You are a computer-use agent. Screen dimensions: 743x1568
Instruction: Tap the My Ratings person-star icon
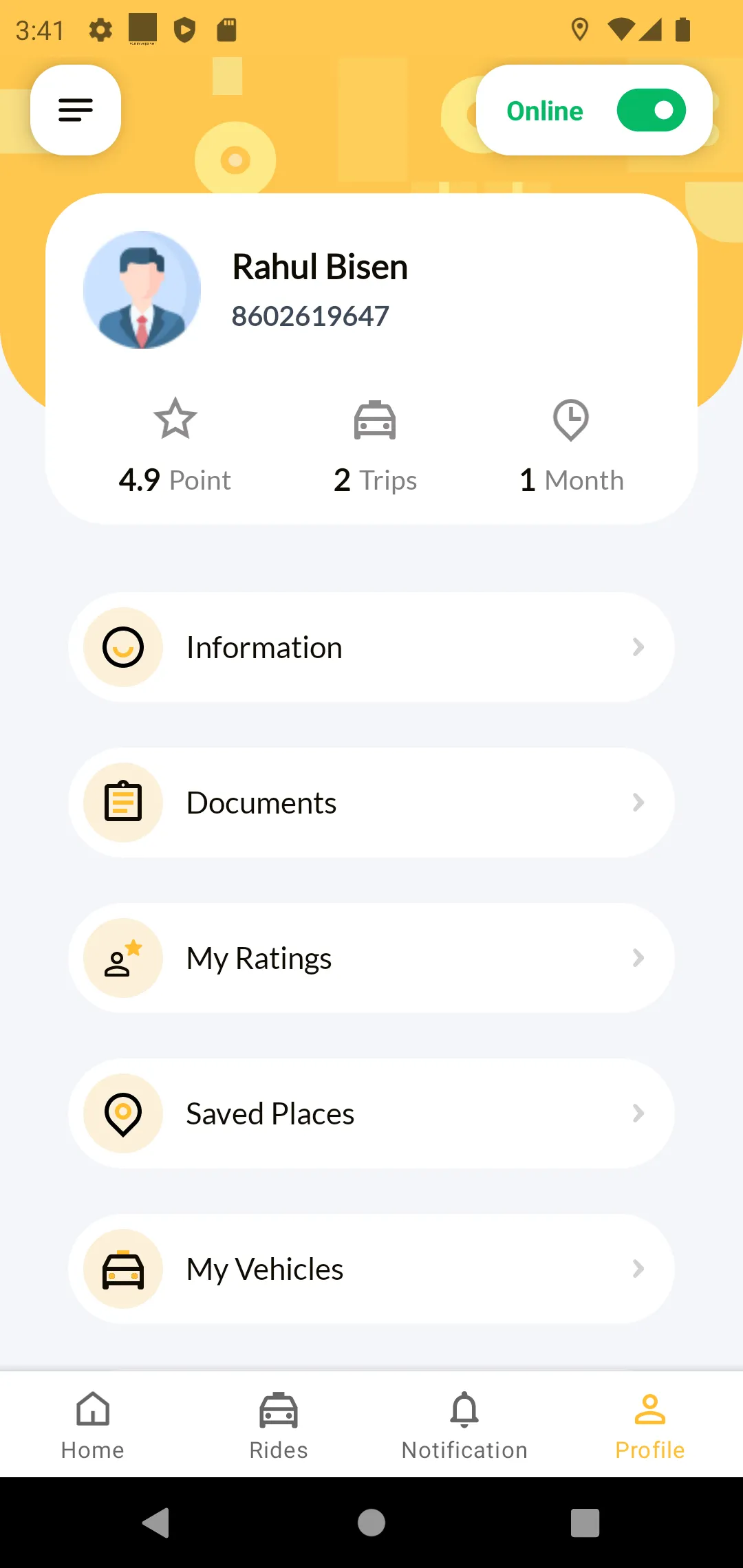click(122, 958)
